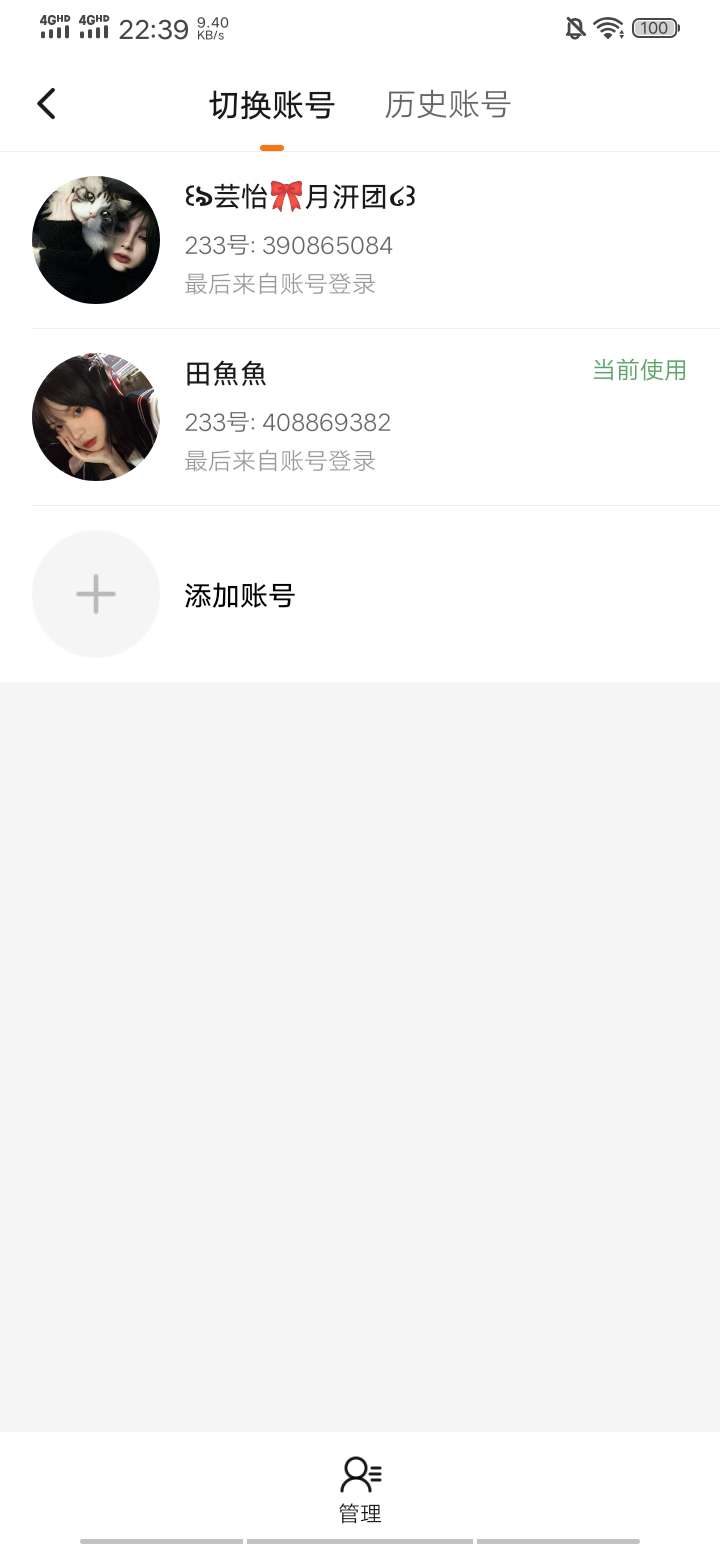720x1544 pixels.
Task: Go back using the top-left arrow
Action: 46,104
